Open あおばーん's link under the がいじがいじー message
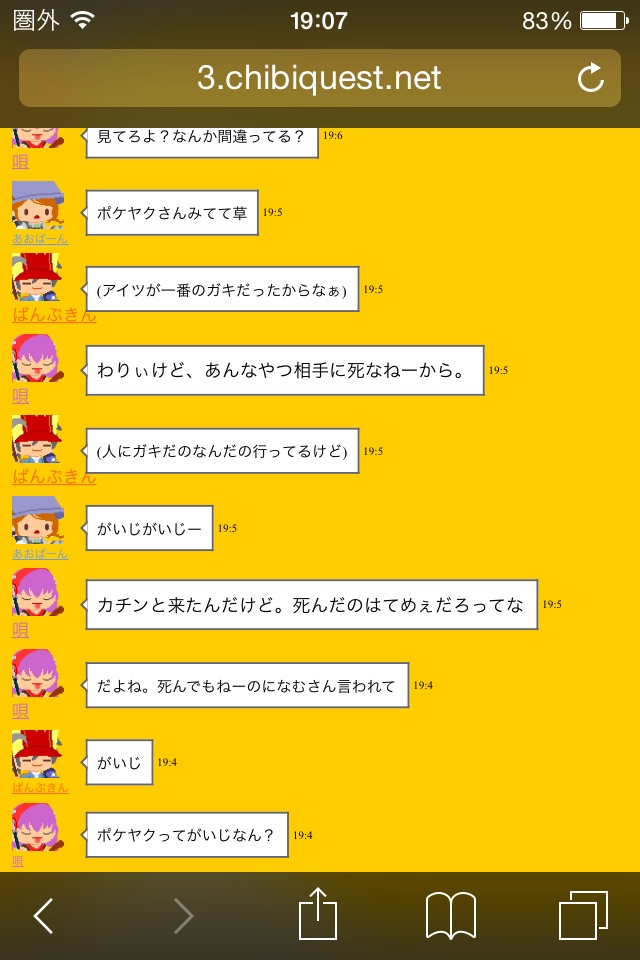 coord(40,553)
